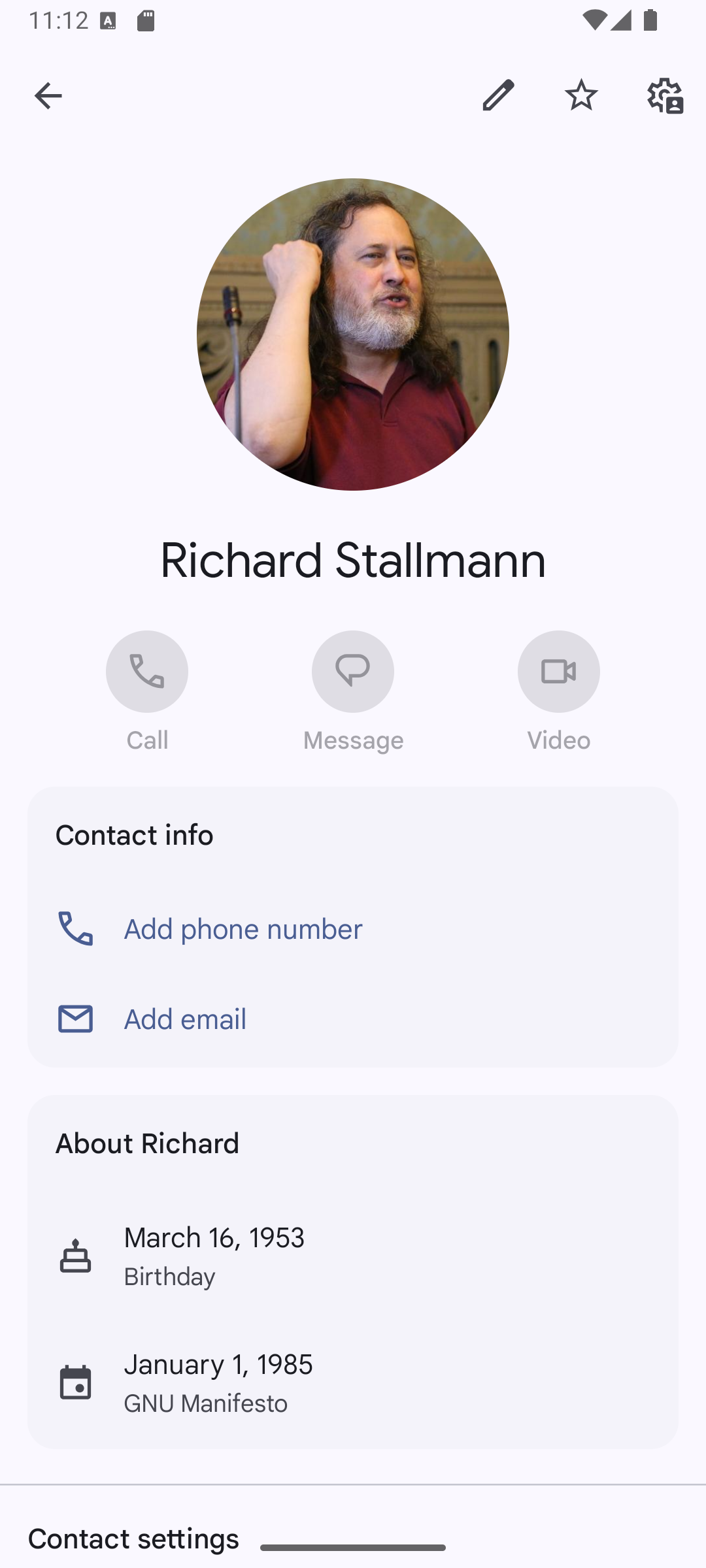The image size is (706, 1568).
Task: Open the March 16, 1953 birthday entry
Action: pos(353,1256)
